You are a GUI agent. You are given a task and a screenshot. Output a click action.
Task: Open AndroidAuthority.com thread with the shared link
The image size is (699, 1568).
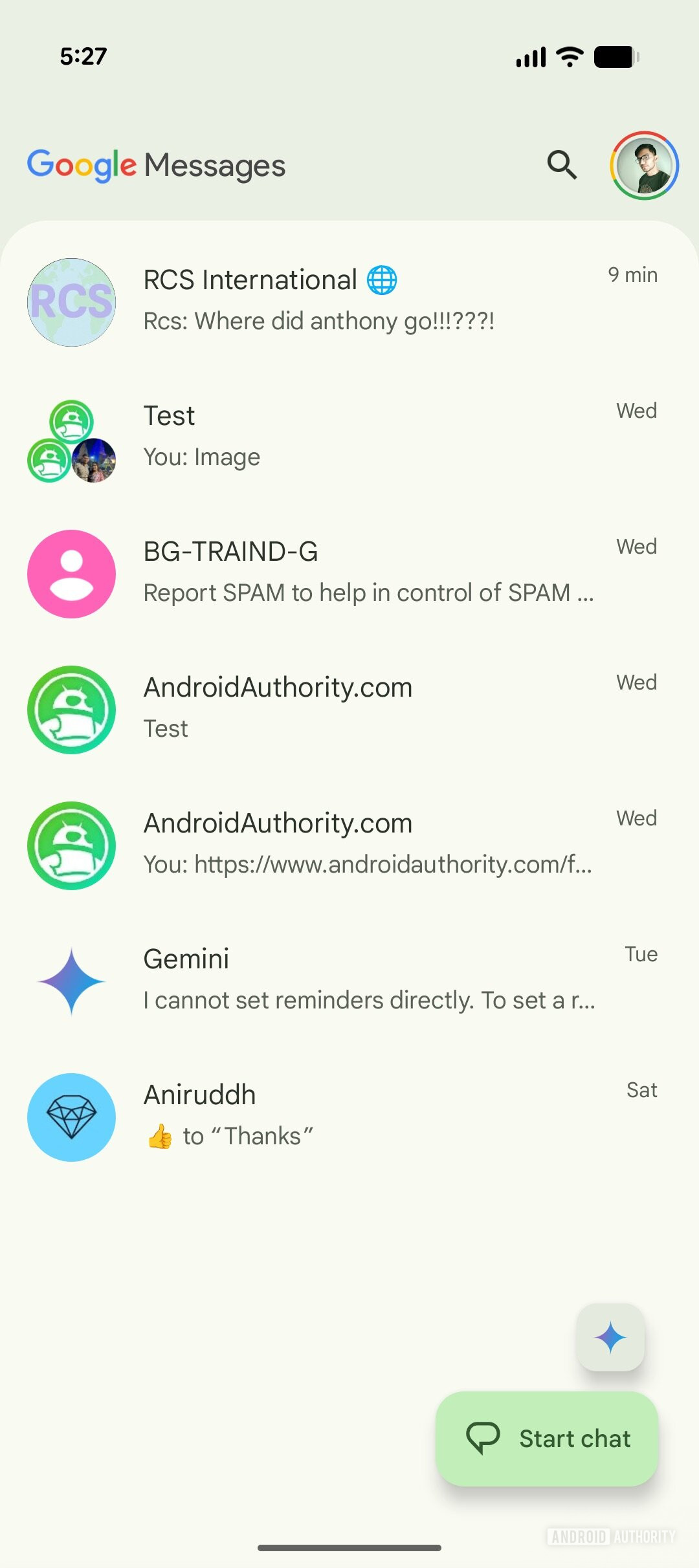coord(349,844)
